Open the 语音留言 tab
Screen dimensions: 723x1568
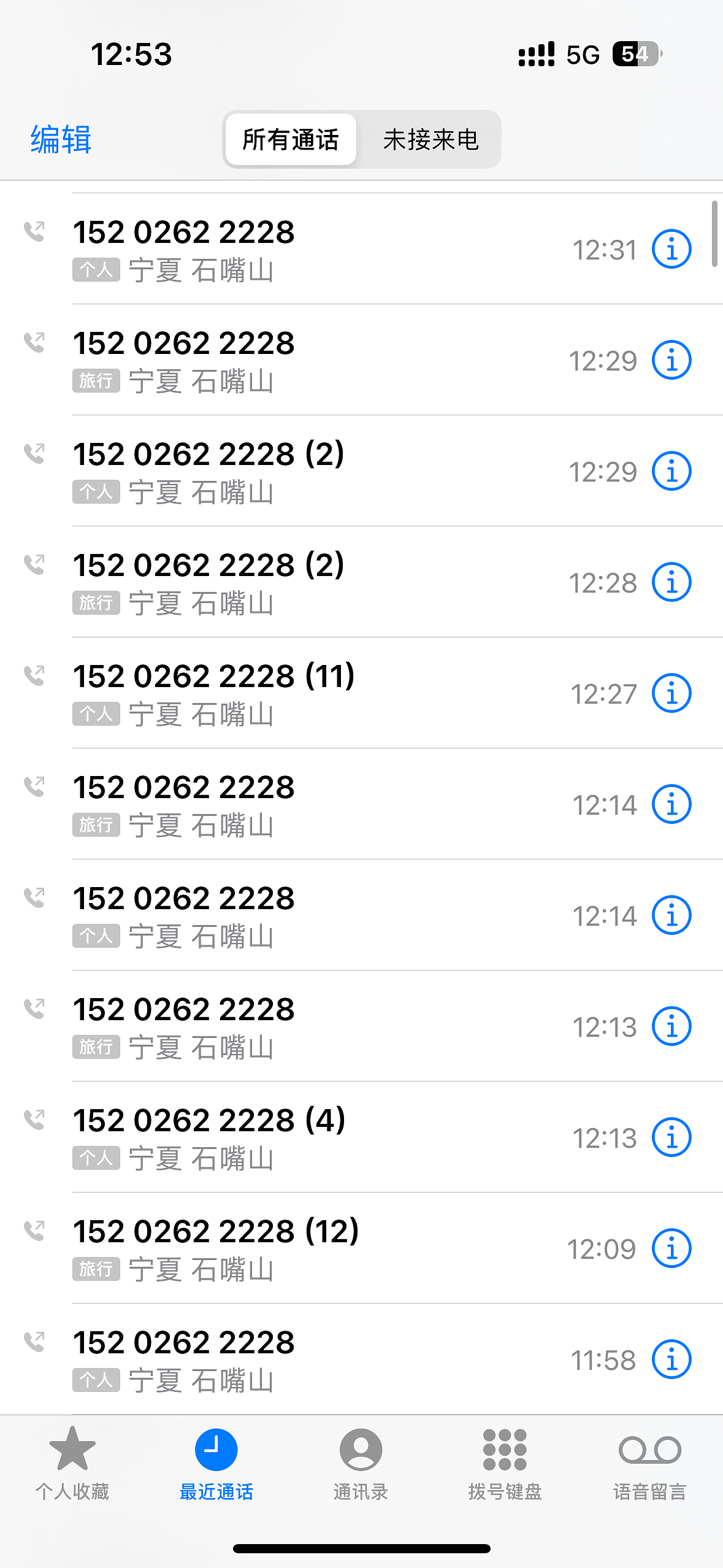pyautogui.click(x=650, y=1464)
